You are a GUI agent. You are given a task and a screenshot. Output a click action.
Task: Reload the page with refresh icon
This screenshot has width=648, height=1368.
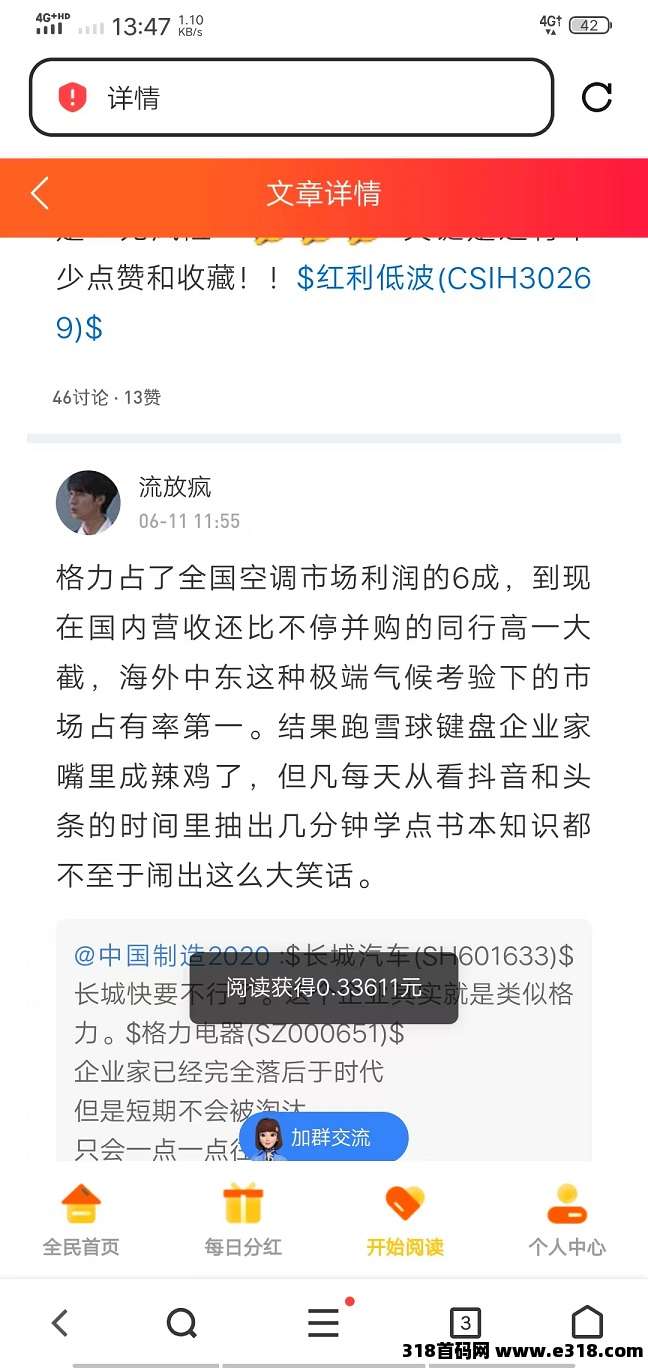tap(596, 97)
